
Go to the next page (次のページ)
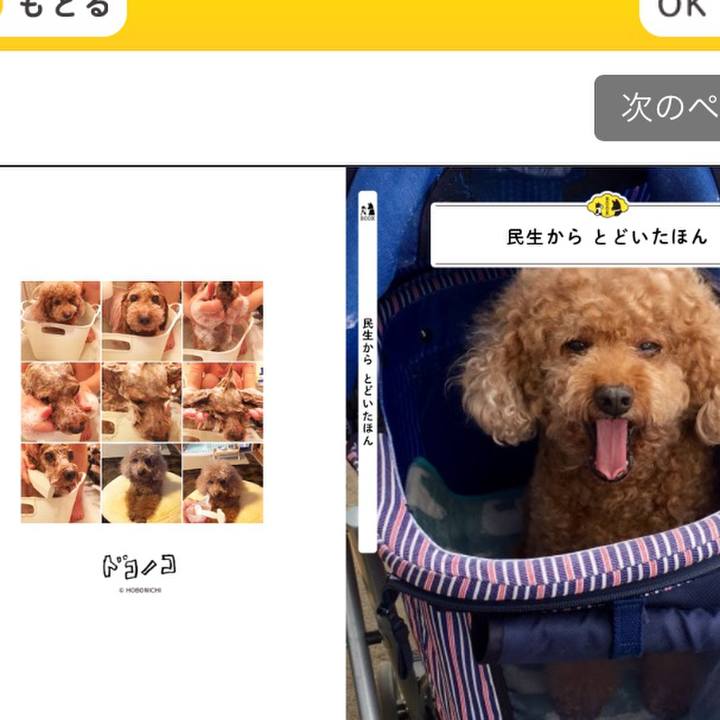(660, 107)
